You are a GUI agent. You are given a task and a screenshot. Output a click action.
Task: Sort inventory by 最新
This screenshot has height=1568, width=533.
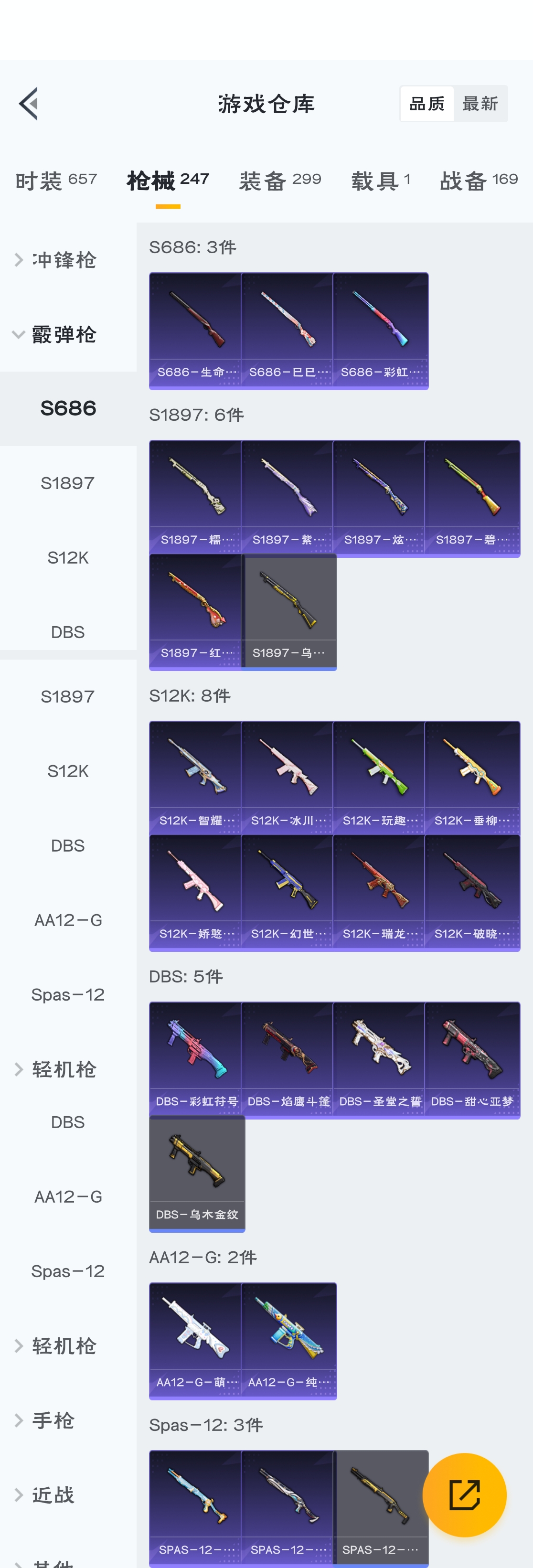click(480, 104)
